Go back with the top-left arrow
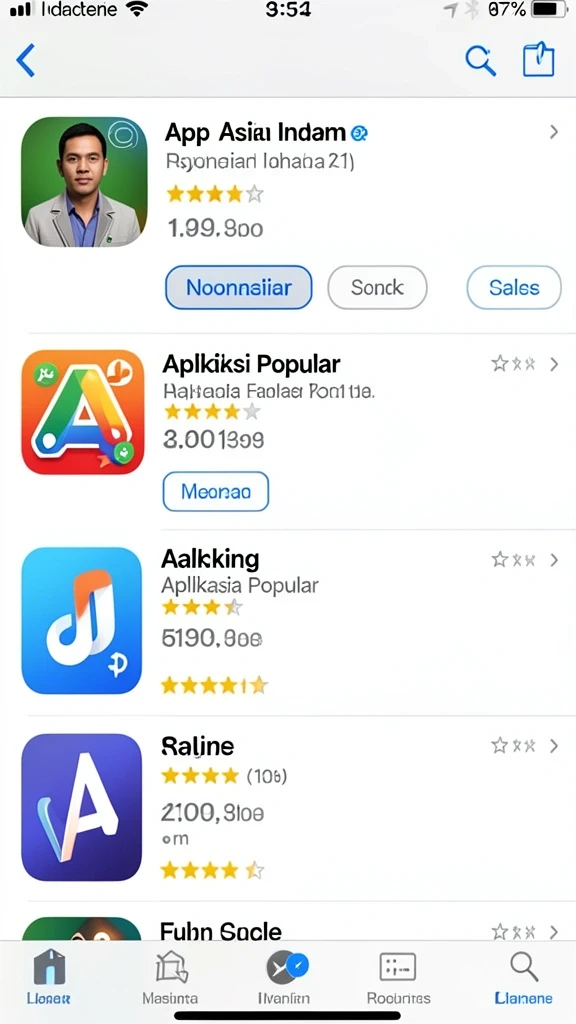The height and width of the screenshot is (1024, 576). pos(25,61)
